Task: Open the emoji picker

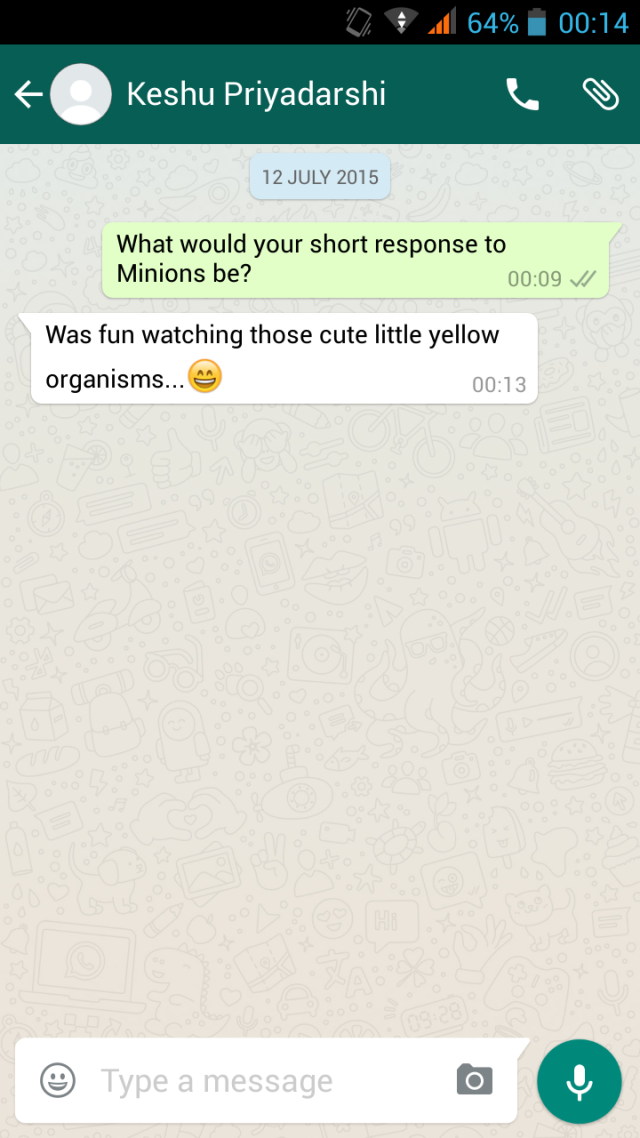Action: point(58,1080)
